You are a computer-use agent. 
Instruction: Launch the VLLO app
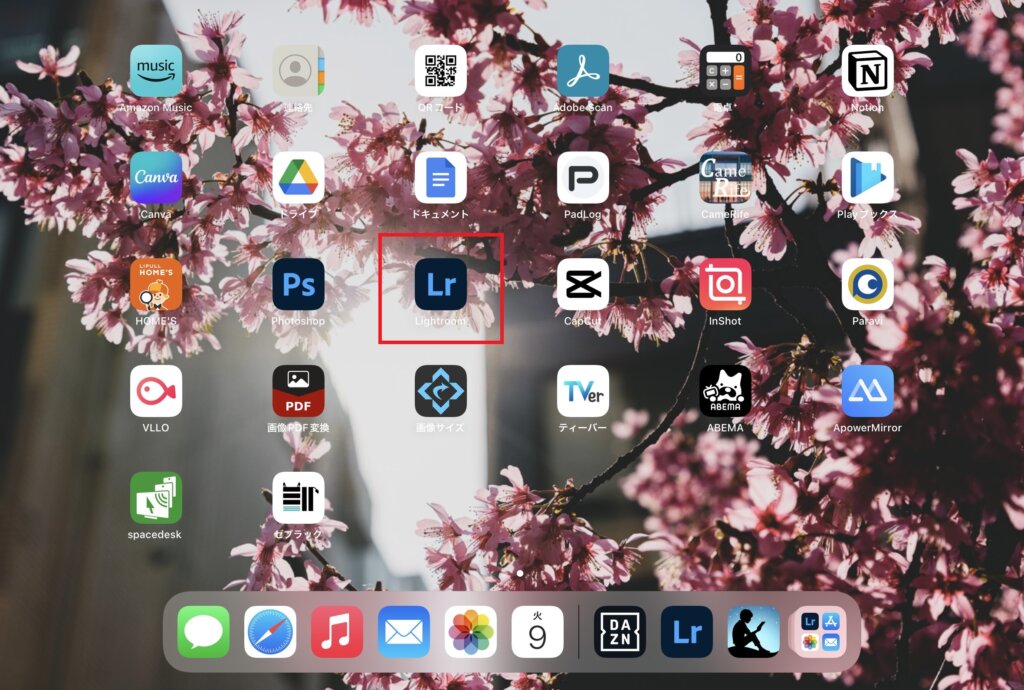click(156, 391)
